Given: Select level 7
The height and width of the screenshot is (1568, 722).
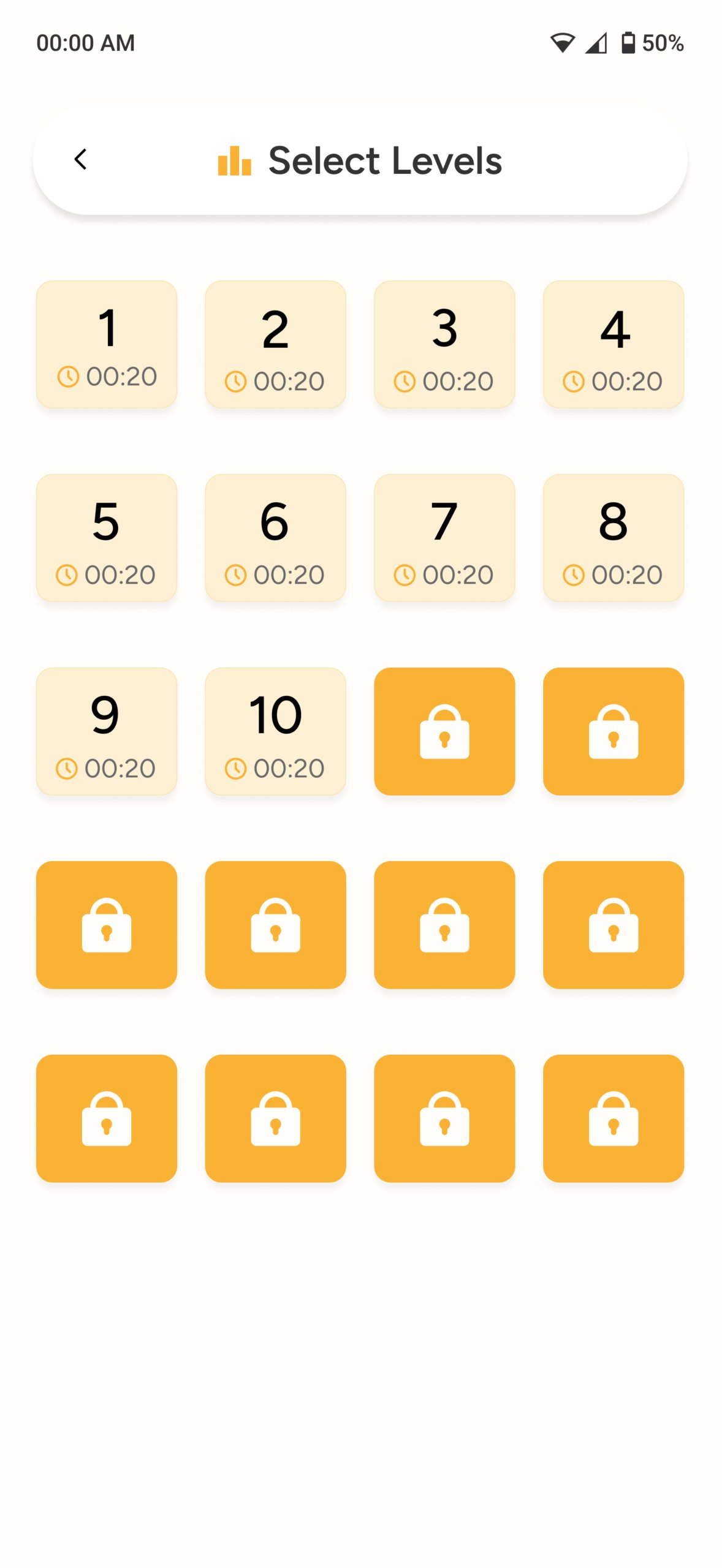Looking at the screenshot, I should coord(444,538).
